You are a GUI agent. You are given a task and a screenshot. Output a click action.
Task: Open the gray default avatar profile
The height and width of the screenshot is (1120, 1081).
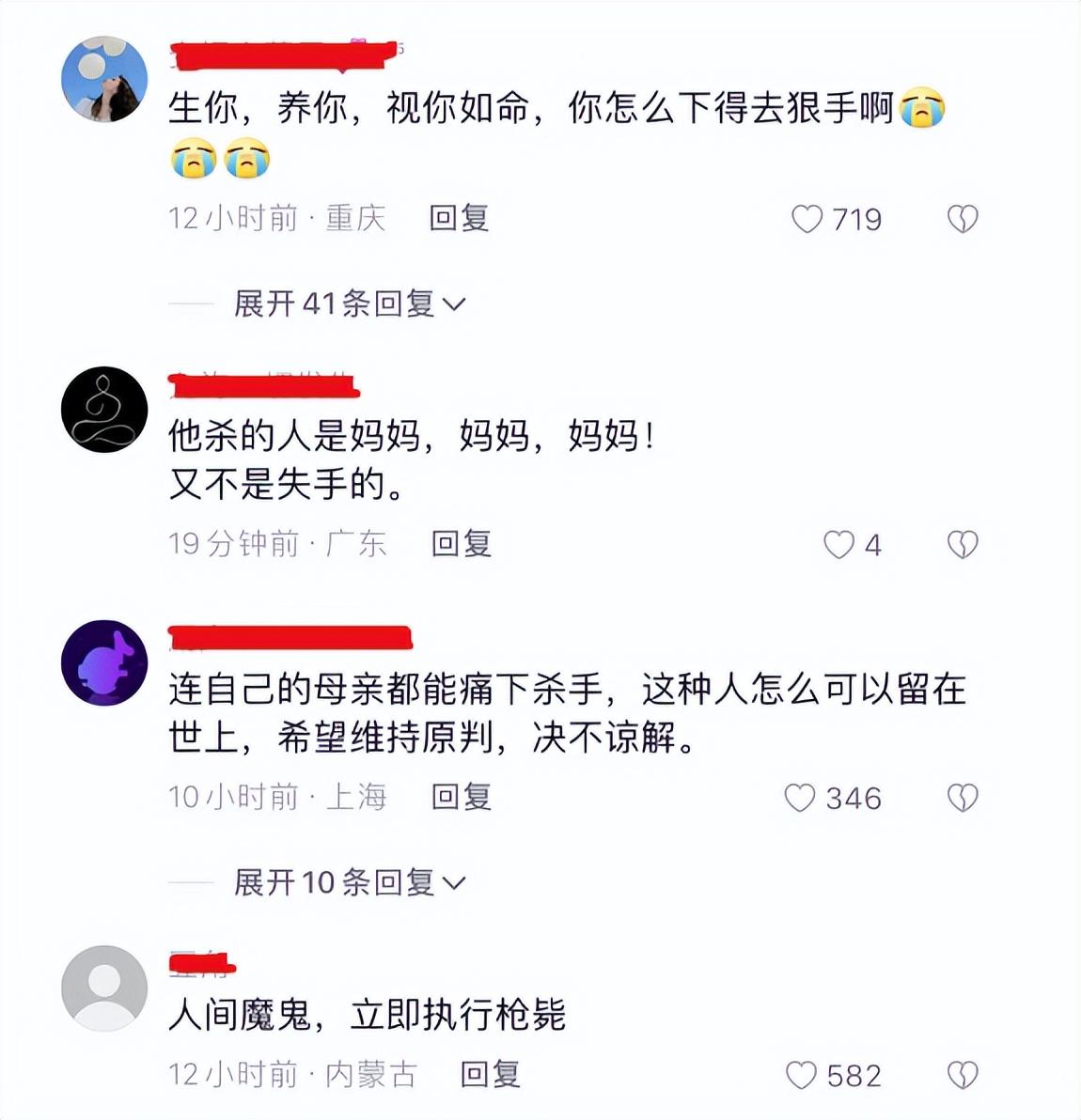pyautogui.click(x=104, y=988)
